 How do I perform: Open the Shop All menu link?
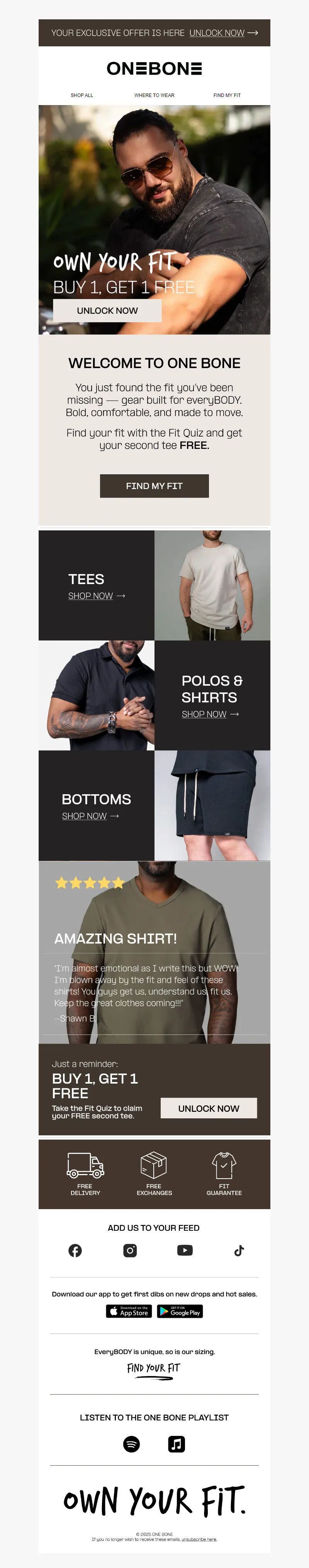(x=81, y=95)
